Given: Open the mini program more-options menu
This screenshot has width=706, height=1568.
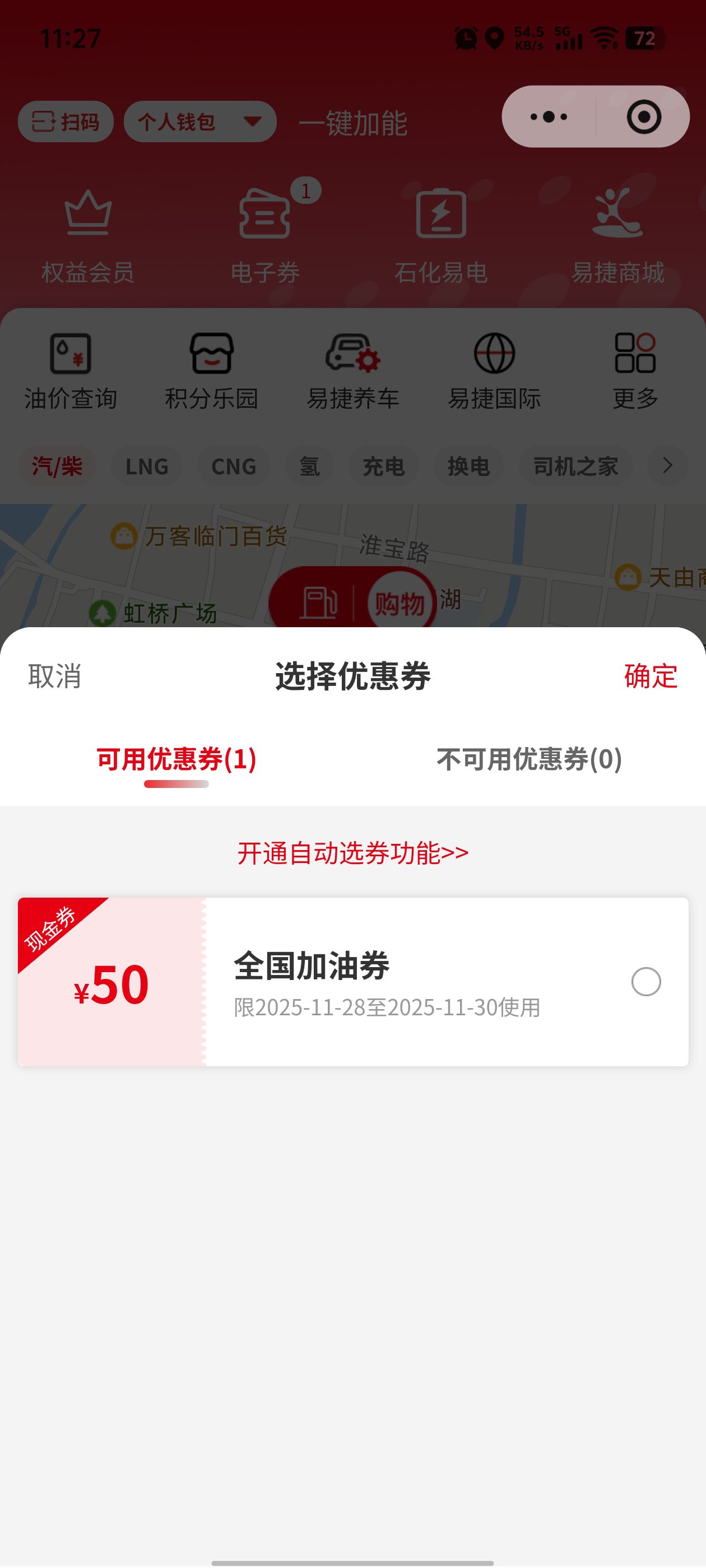Looking at the screenshot, I should pyautogui.click(x=548, y=117).
